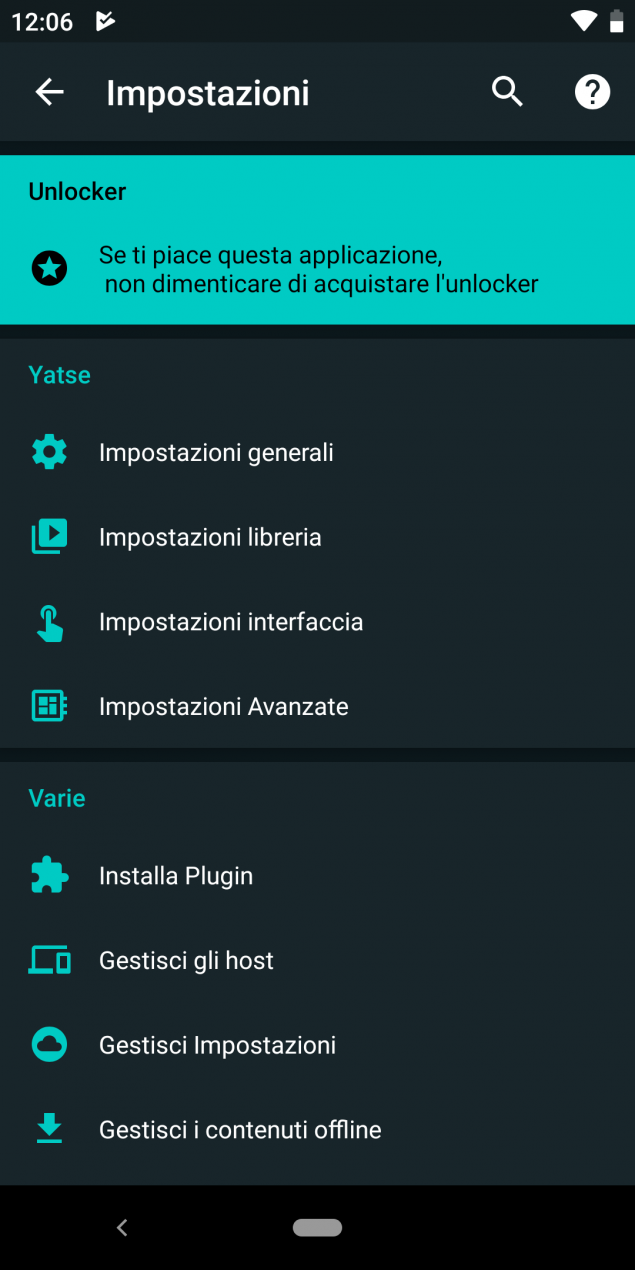Open Impostazioni Avanzate

[x=317, y=707]
